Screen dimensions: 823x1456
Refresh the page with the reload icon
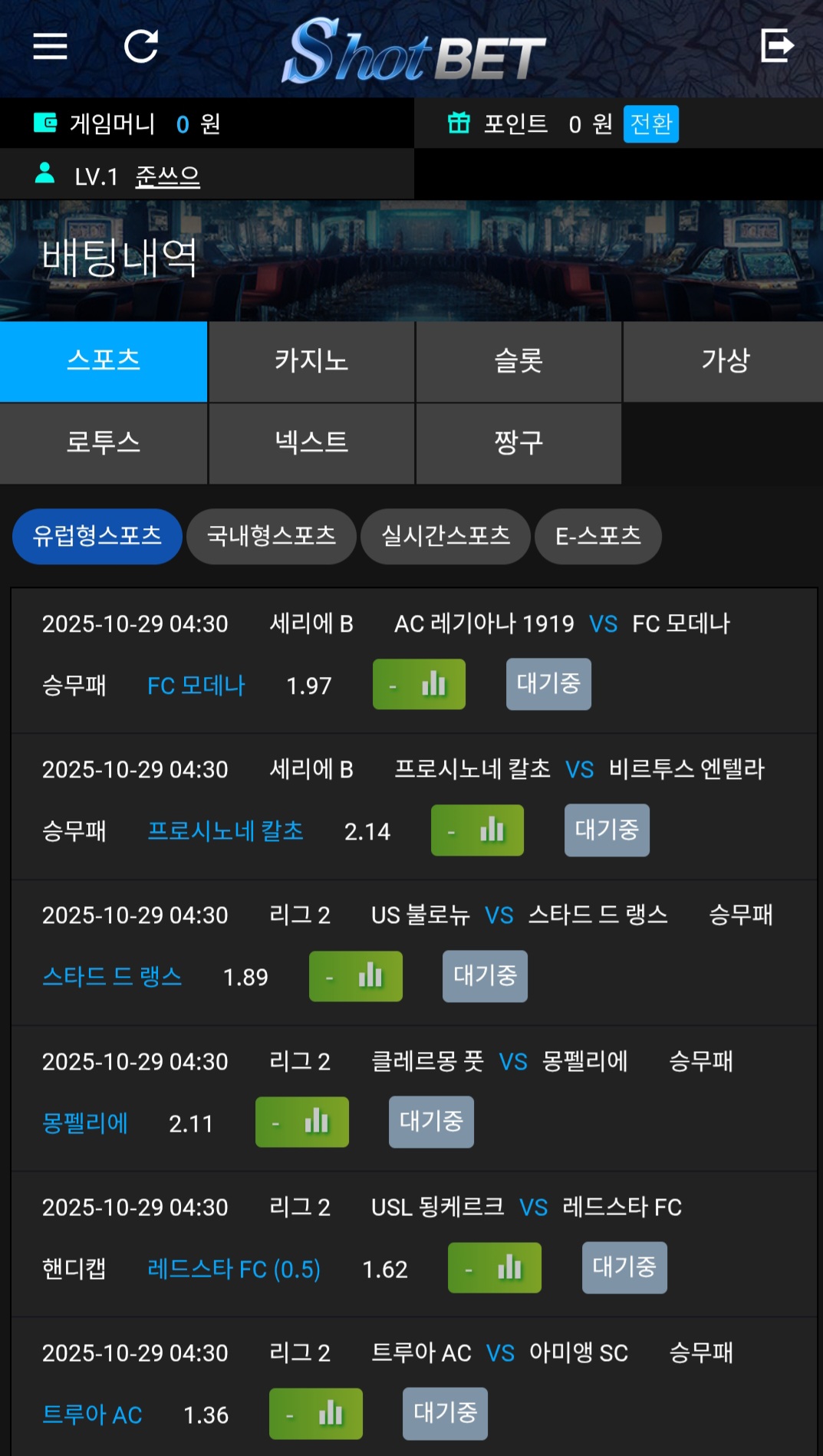(141, 46)
